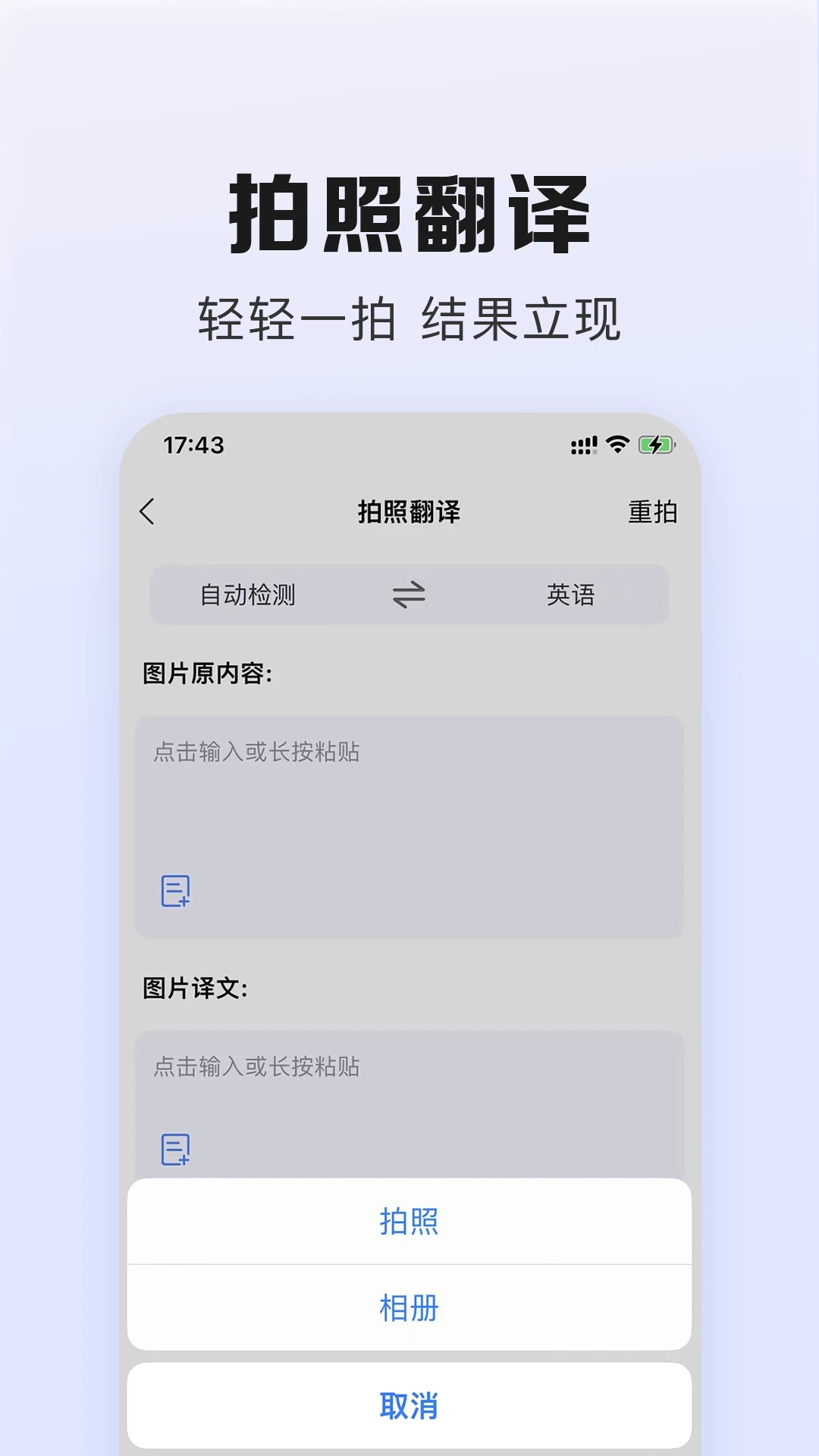Select 拍照 from the action sheet
This screenshot has width=819, height=1456.
tap(409, 1221)
